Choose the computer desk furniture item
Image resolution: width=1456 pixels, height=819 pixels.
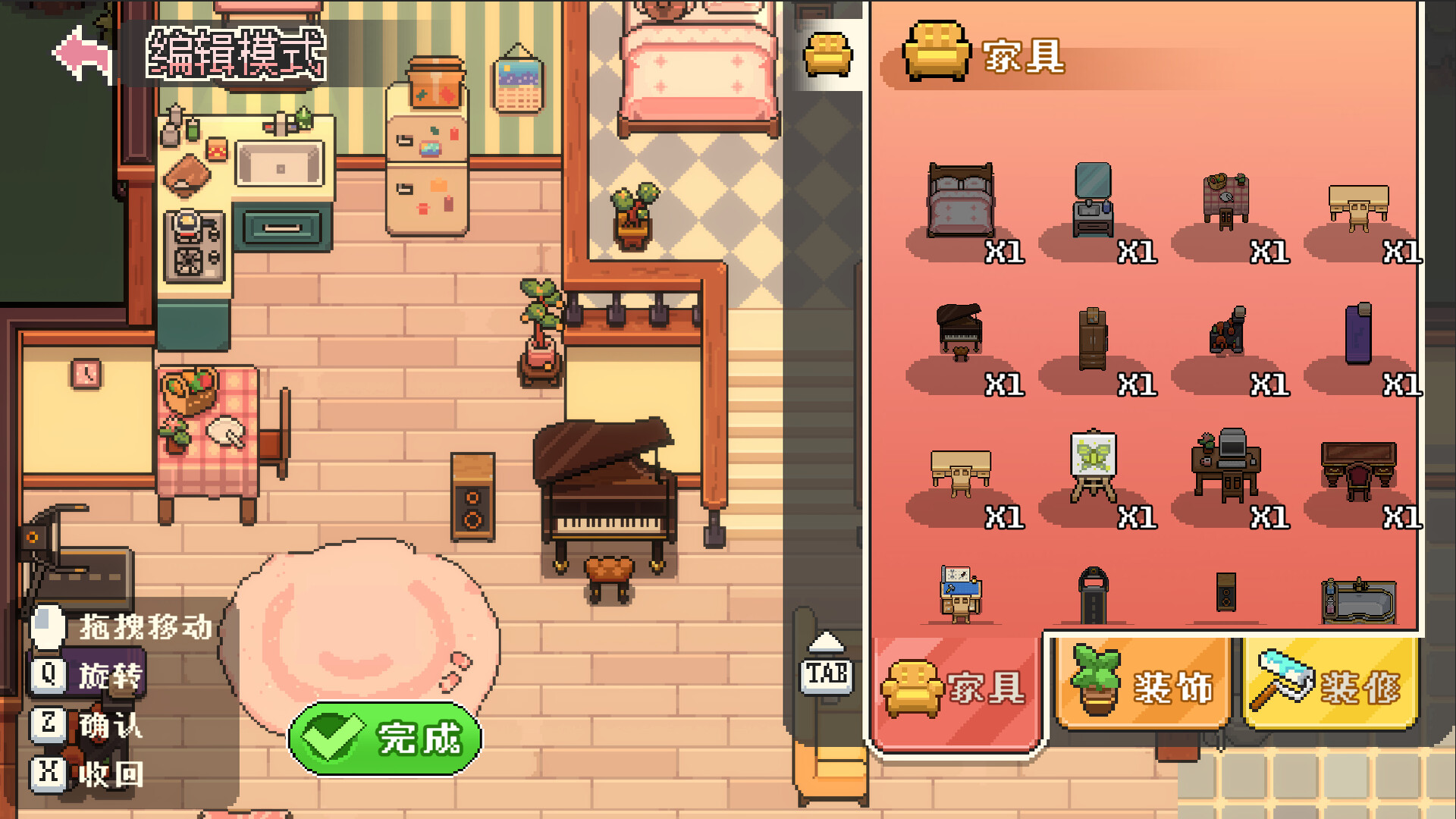pyautogui.click(x=1226, y=464)
